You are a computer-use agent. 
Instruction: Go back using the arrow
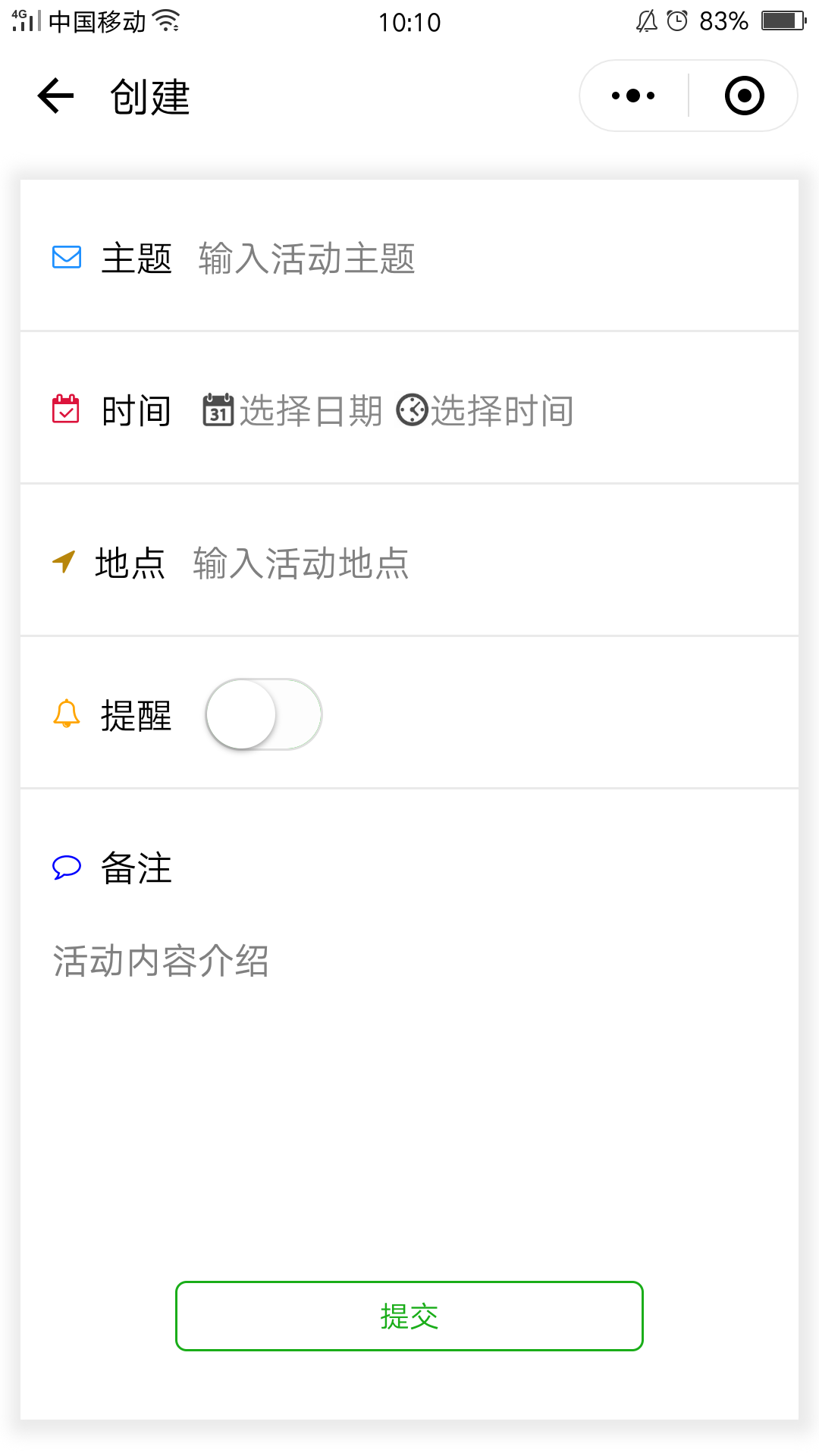pyautogui.click(x=55, y=96)
